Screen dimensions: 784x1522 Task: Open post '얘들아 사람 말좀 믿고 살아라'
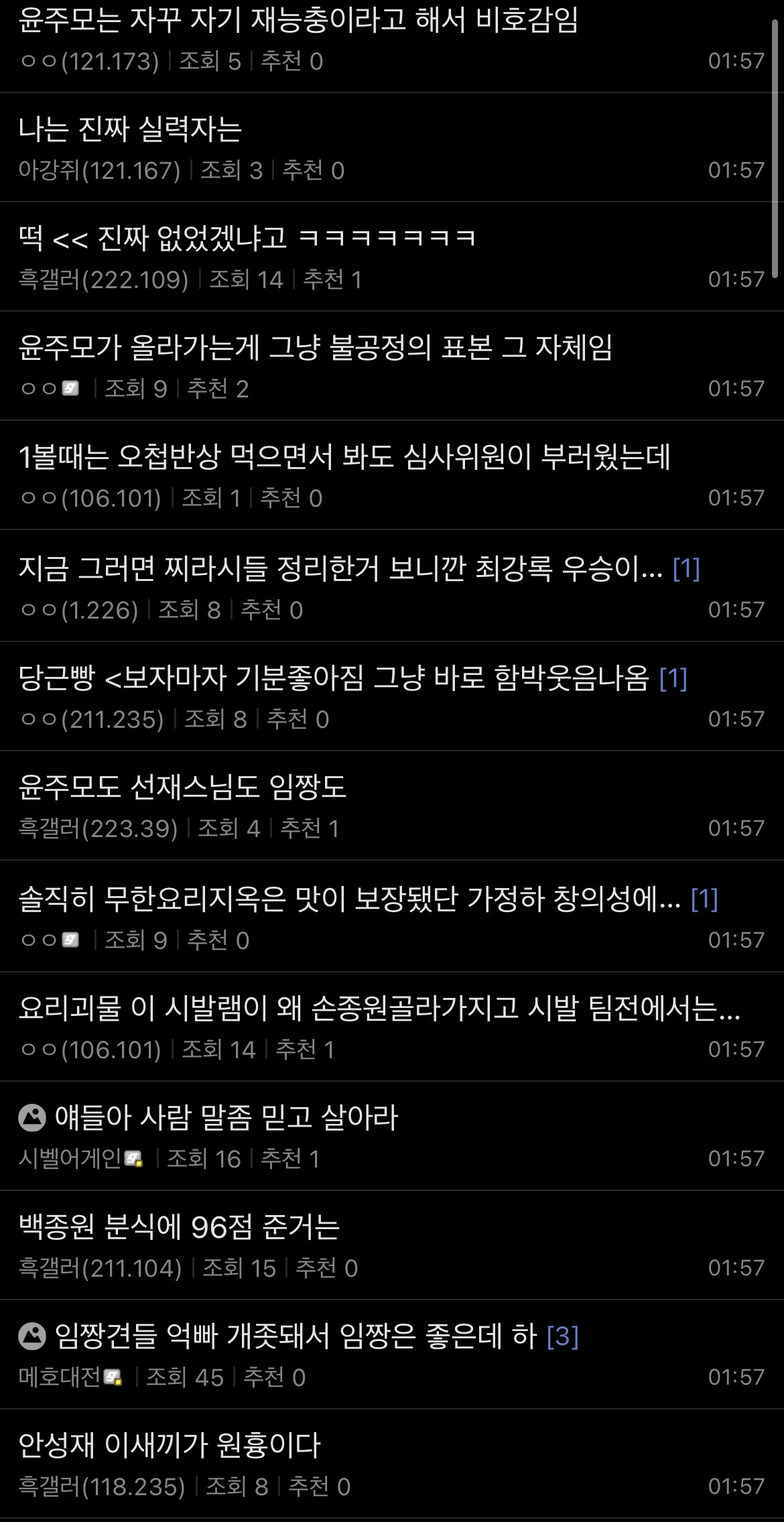tap(226, 1118)
